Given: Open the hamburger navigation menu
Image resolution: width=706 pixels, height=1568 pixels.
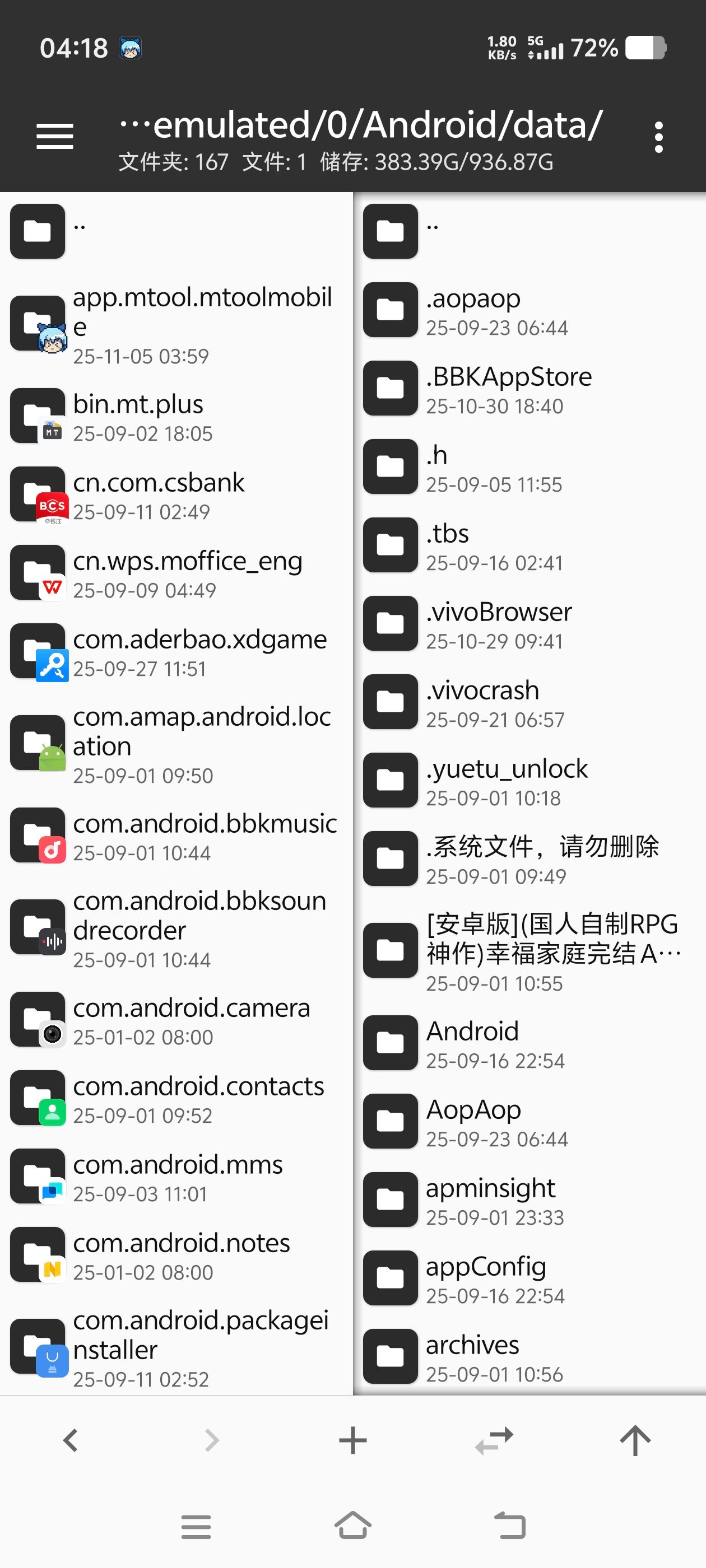Looking at the screenshot, I should pyautogui.click(x=55, y=135).
